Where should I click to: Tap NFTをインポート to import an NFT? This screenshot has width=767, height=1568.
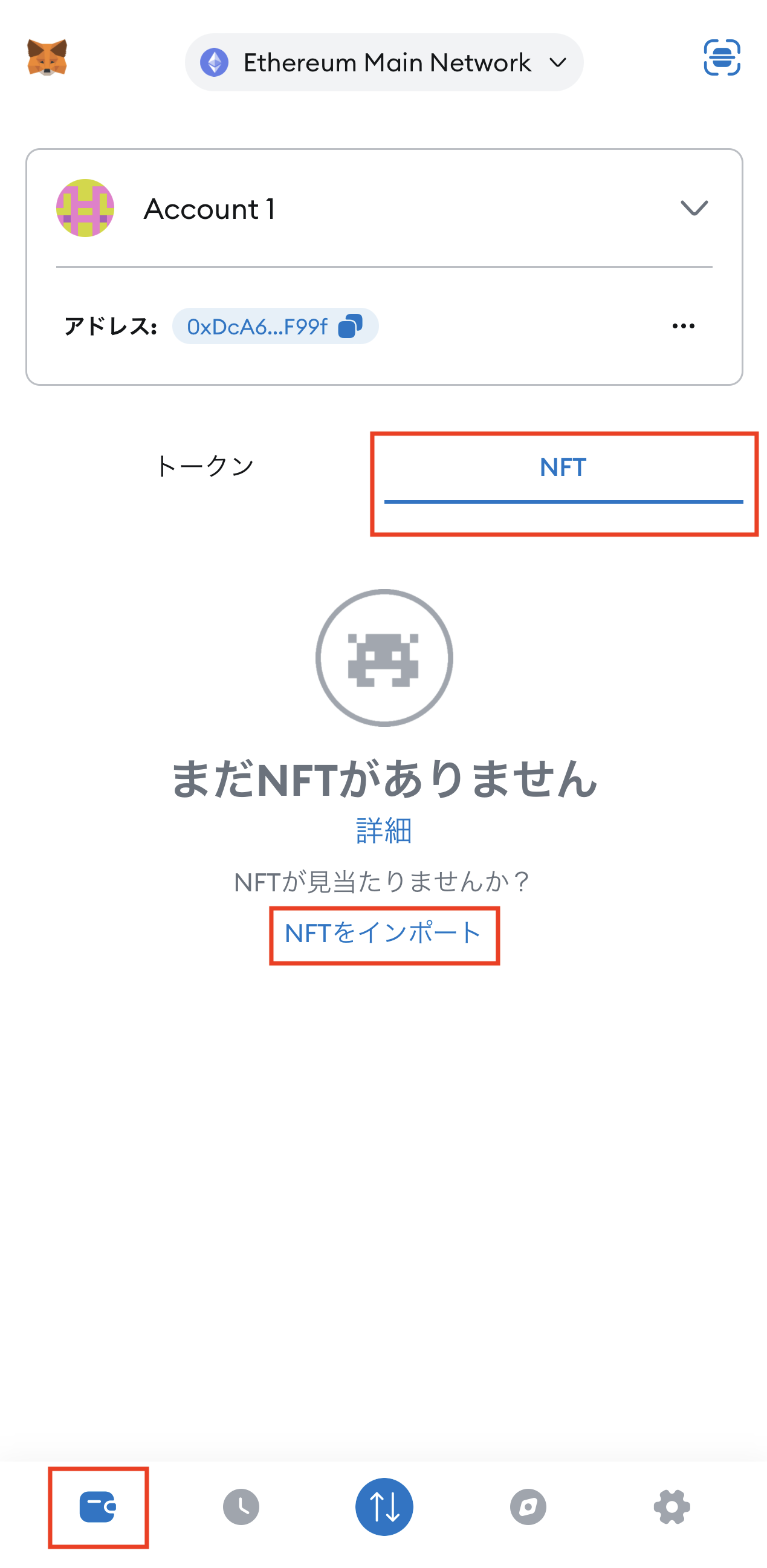(x=383, y=934)
